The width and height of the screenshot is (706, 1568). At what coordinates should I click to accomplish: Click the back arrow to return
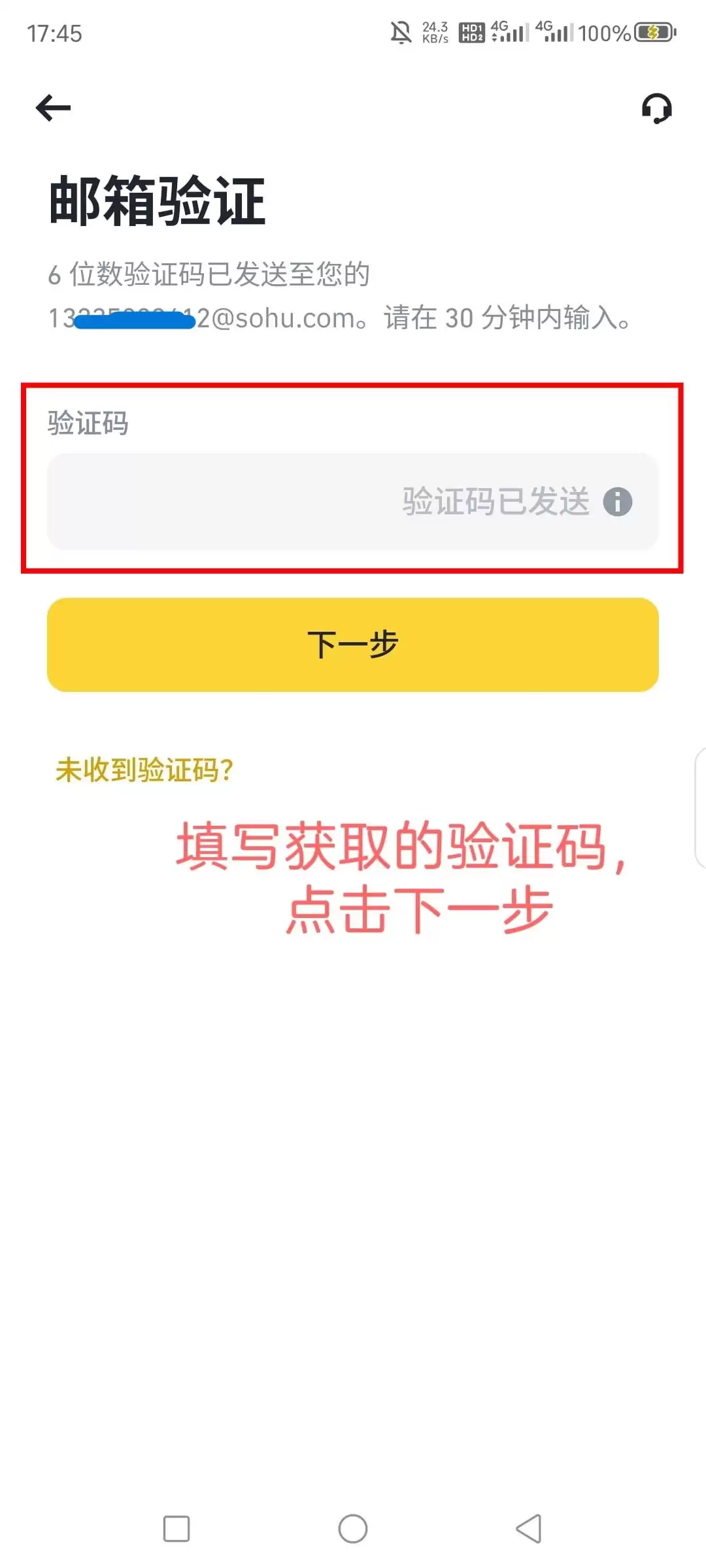52,106
